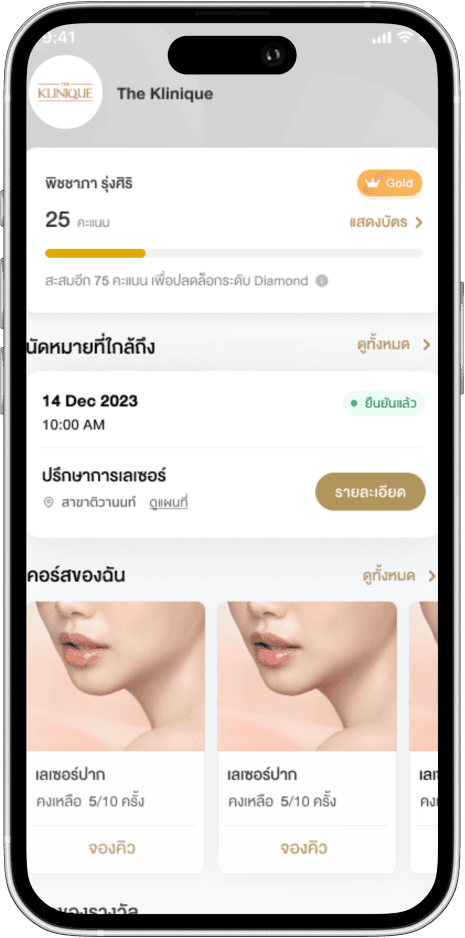The width and height of the screenshot is (465, 938).
Task: Tap จองคิว on the second course card
Action: pos(303,848)
